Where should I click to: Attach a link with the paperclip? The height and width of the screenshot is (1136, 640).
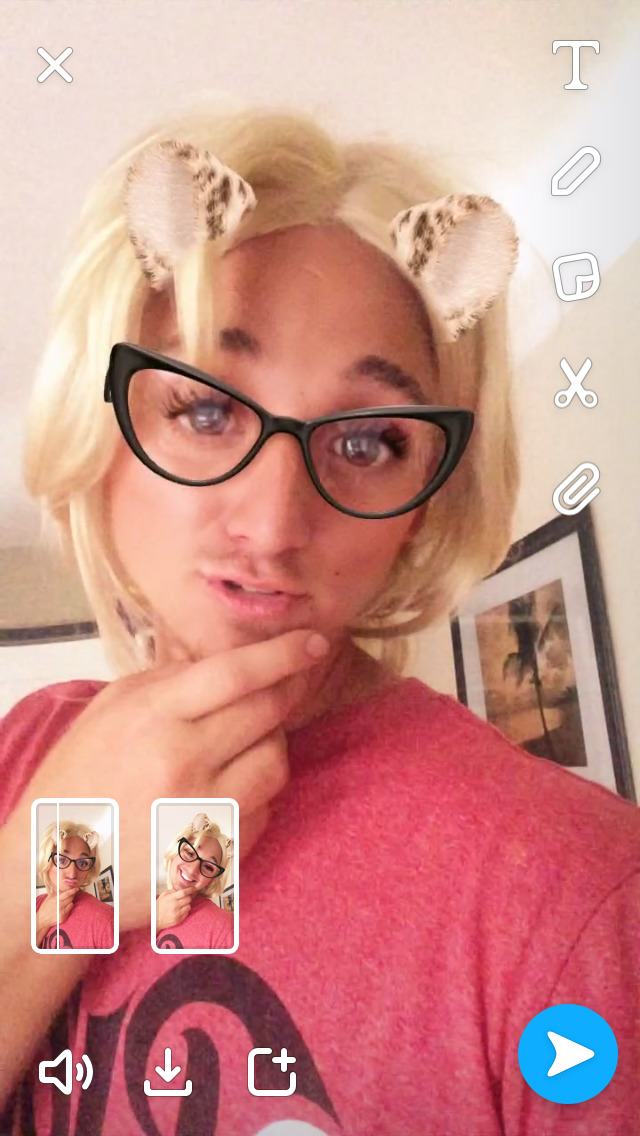tap(576, 488)
